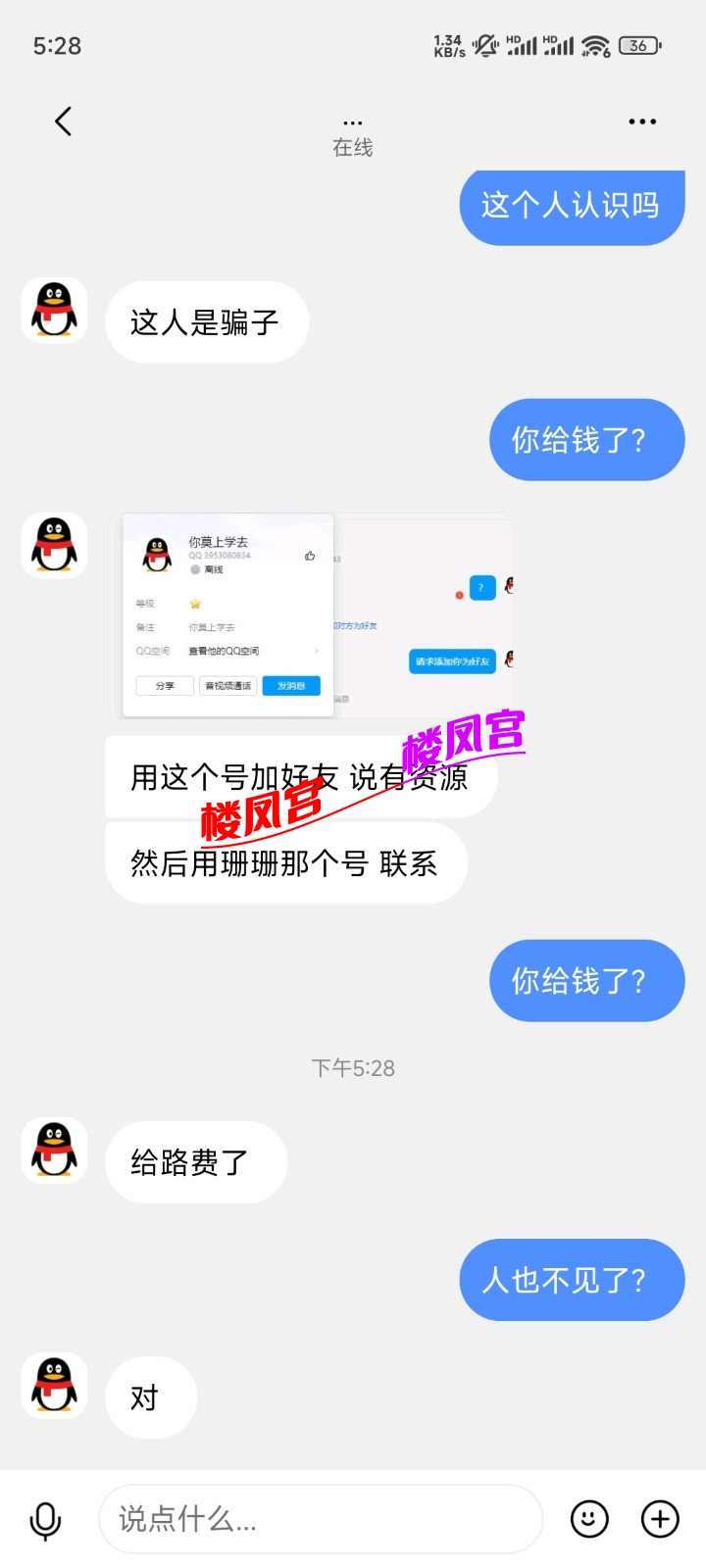Open the plus attachments menu

[x=660, y=1519]
